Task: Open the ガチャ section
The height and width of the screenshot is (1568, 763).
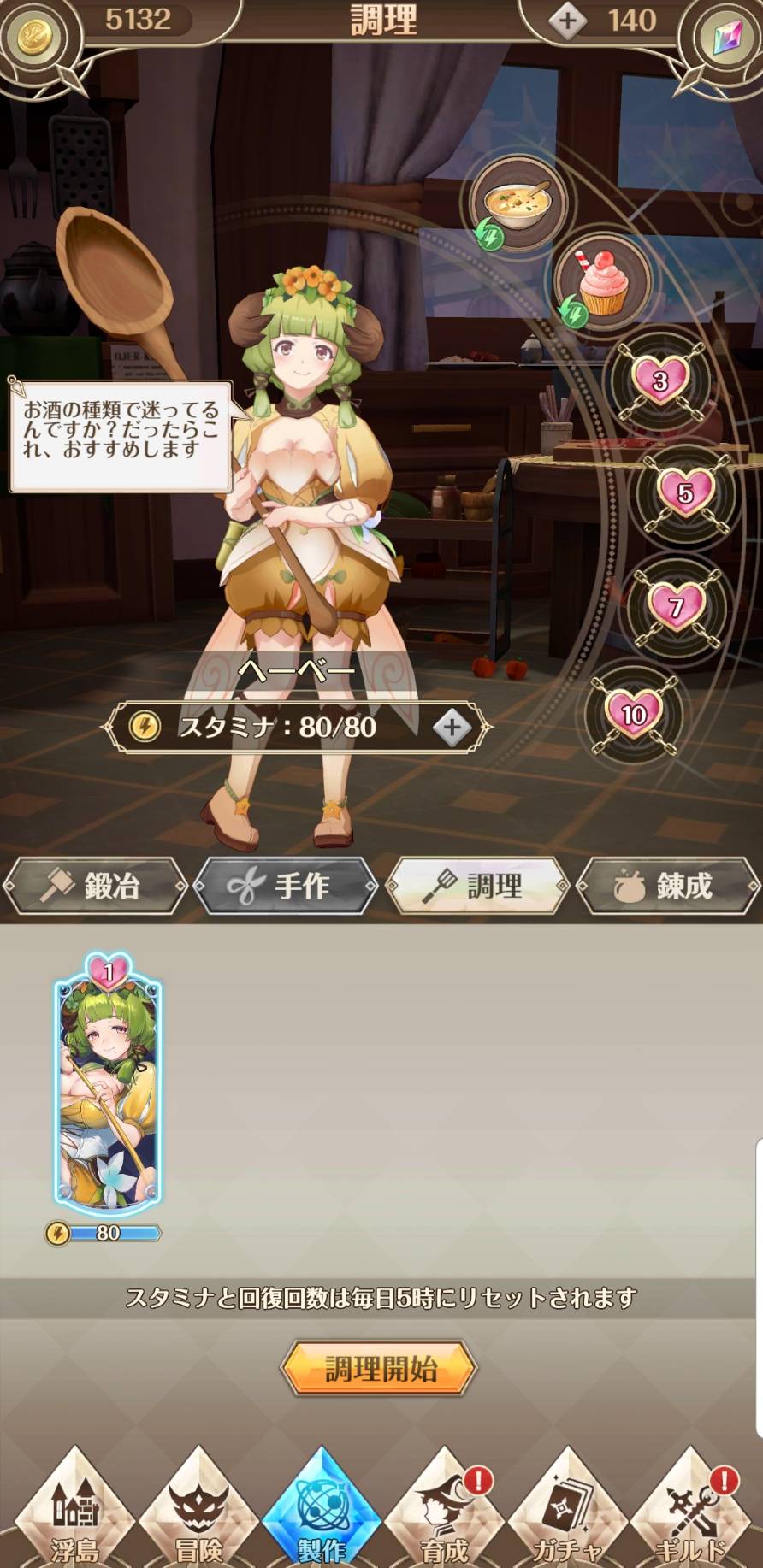Action: coord(566,1513)
